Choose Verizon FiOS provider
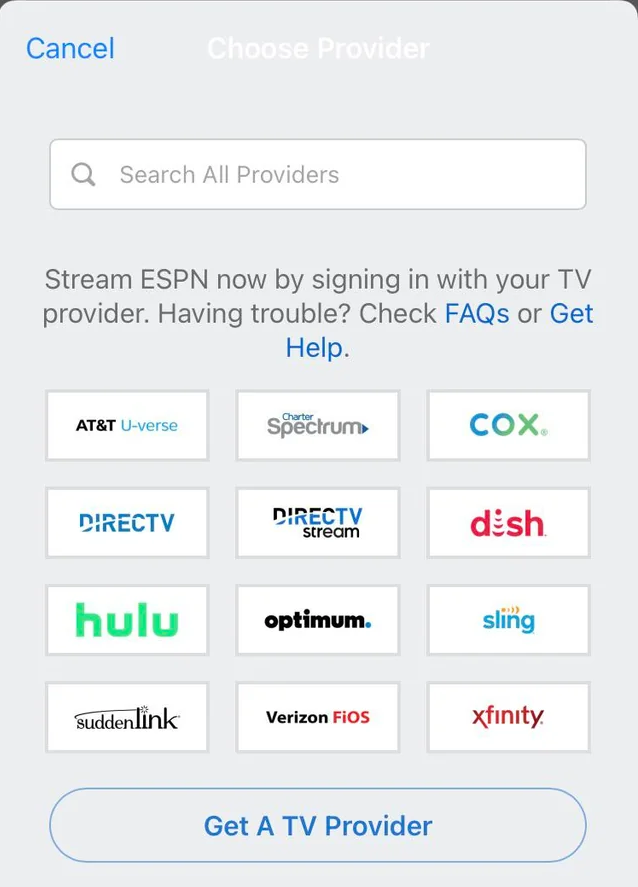 [x=318, y=717]
